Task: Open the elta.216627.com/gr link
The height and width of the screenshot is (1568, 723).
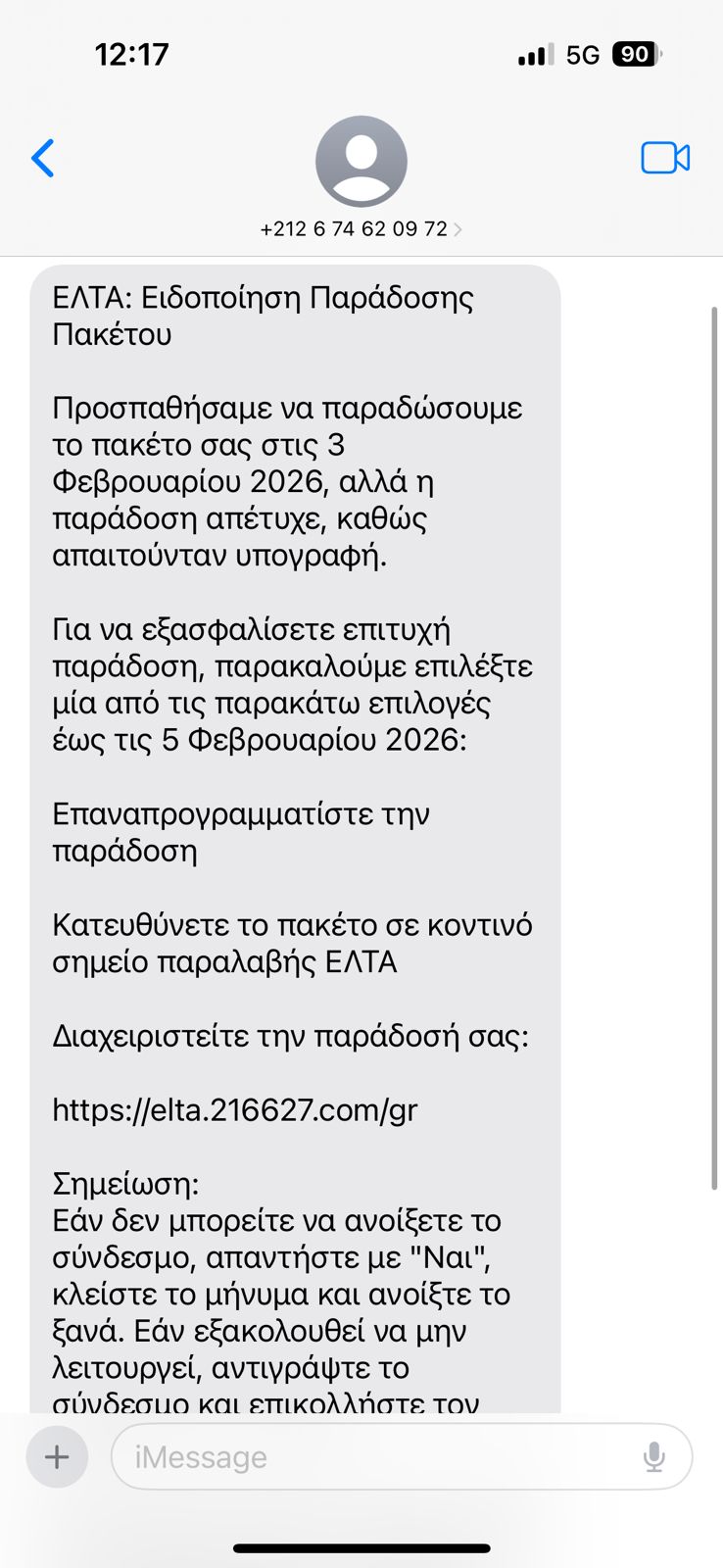Action: click(235, 1110)
